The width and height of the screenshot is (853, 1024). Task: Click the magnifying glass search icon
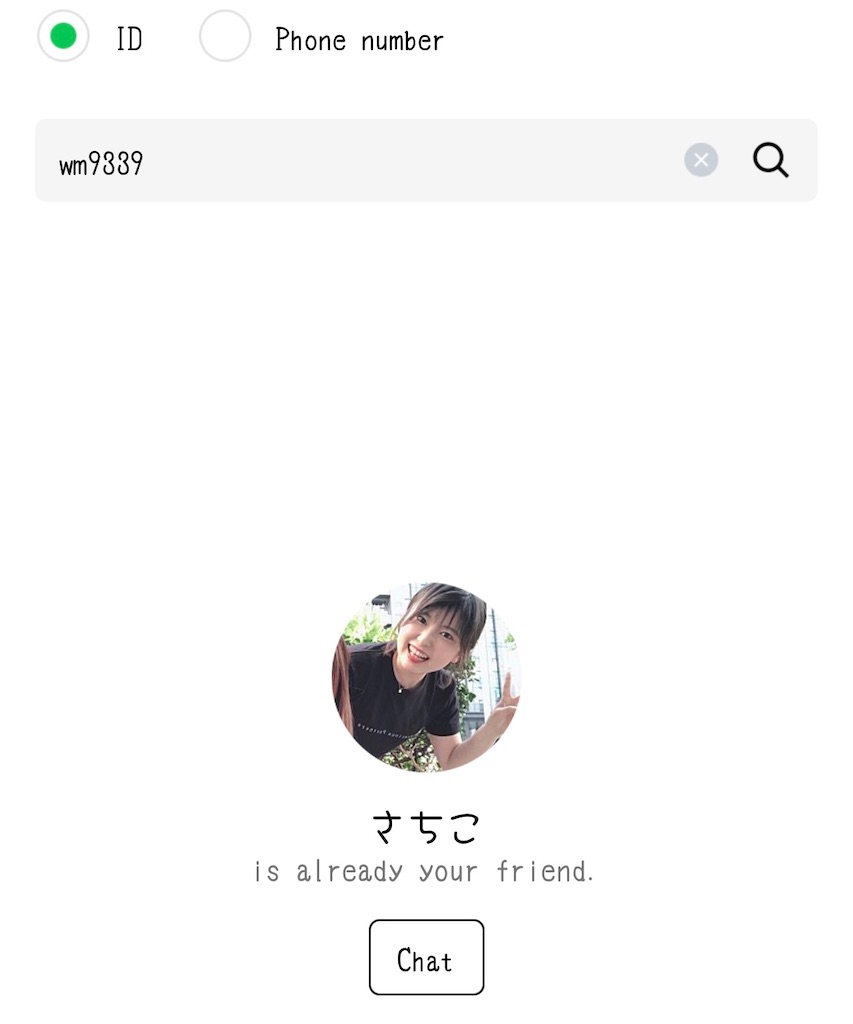[x=770, y=160]
